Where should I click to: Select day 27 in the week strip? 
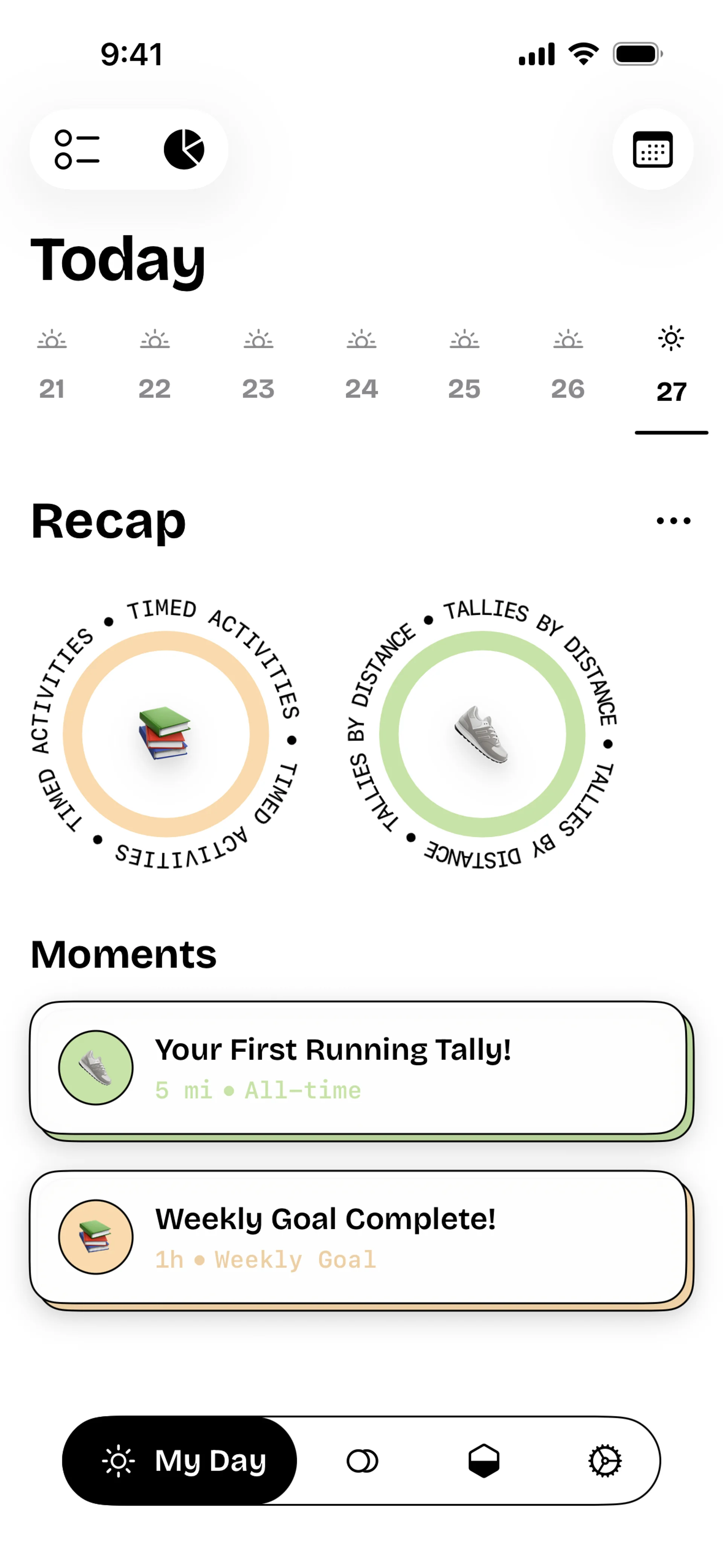coord(671,368)
